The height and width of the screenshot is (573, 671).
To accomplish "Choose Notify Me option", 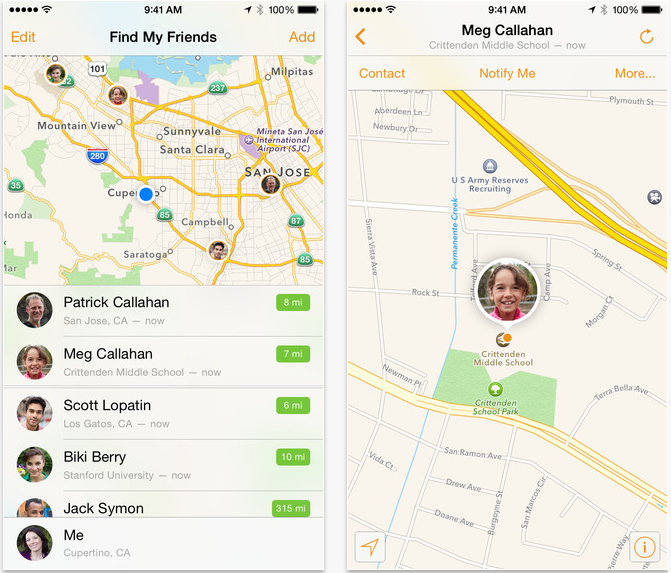I will pos(507,73).
